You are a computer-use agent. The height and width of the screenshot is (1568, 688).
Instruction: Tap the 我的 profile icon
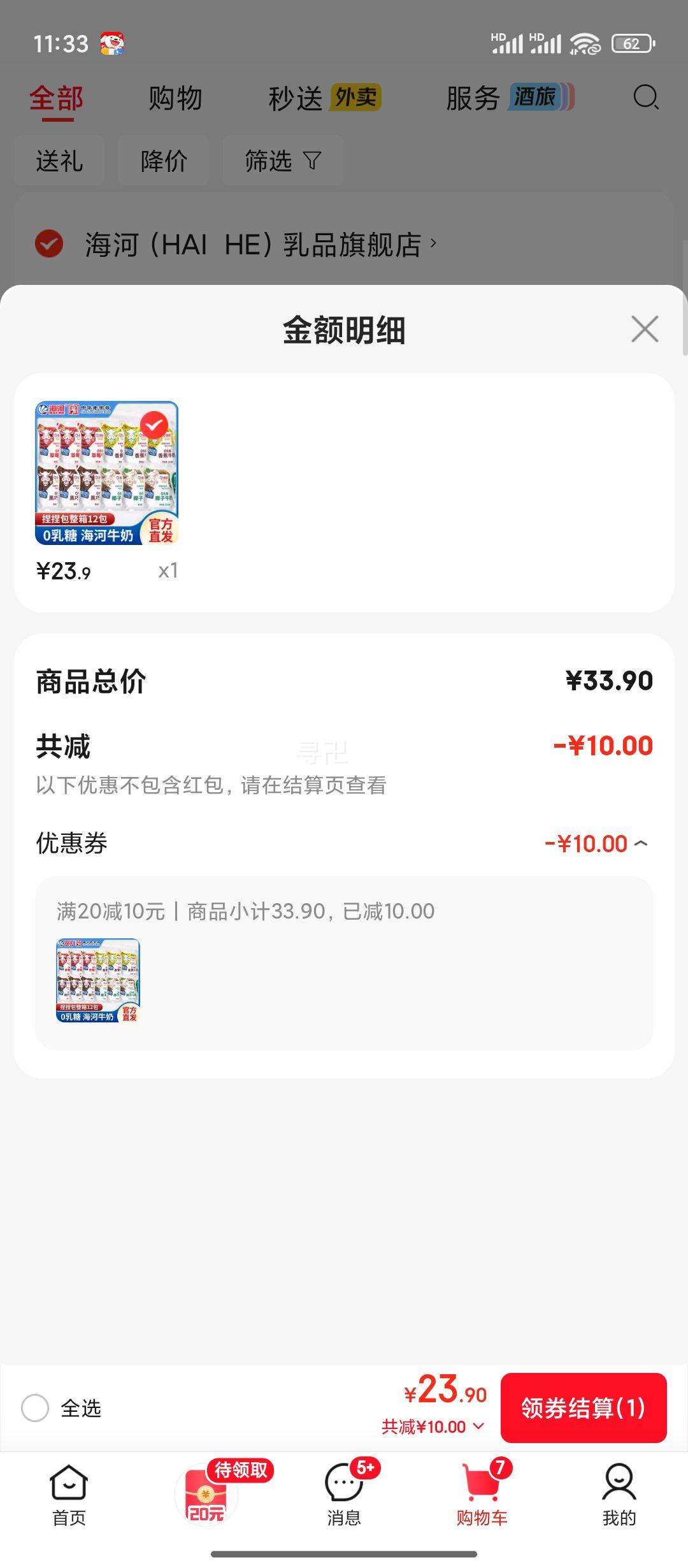click(619, 1485)
